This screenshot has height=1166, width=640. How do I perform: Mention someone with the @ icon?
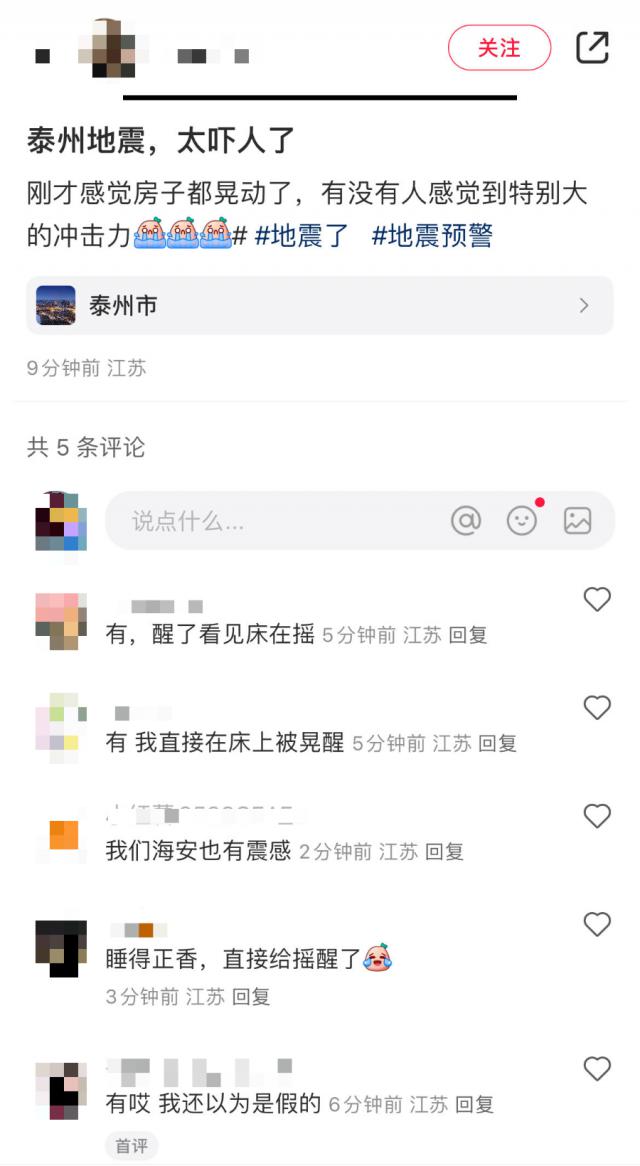466,520
